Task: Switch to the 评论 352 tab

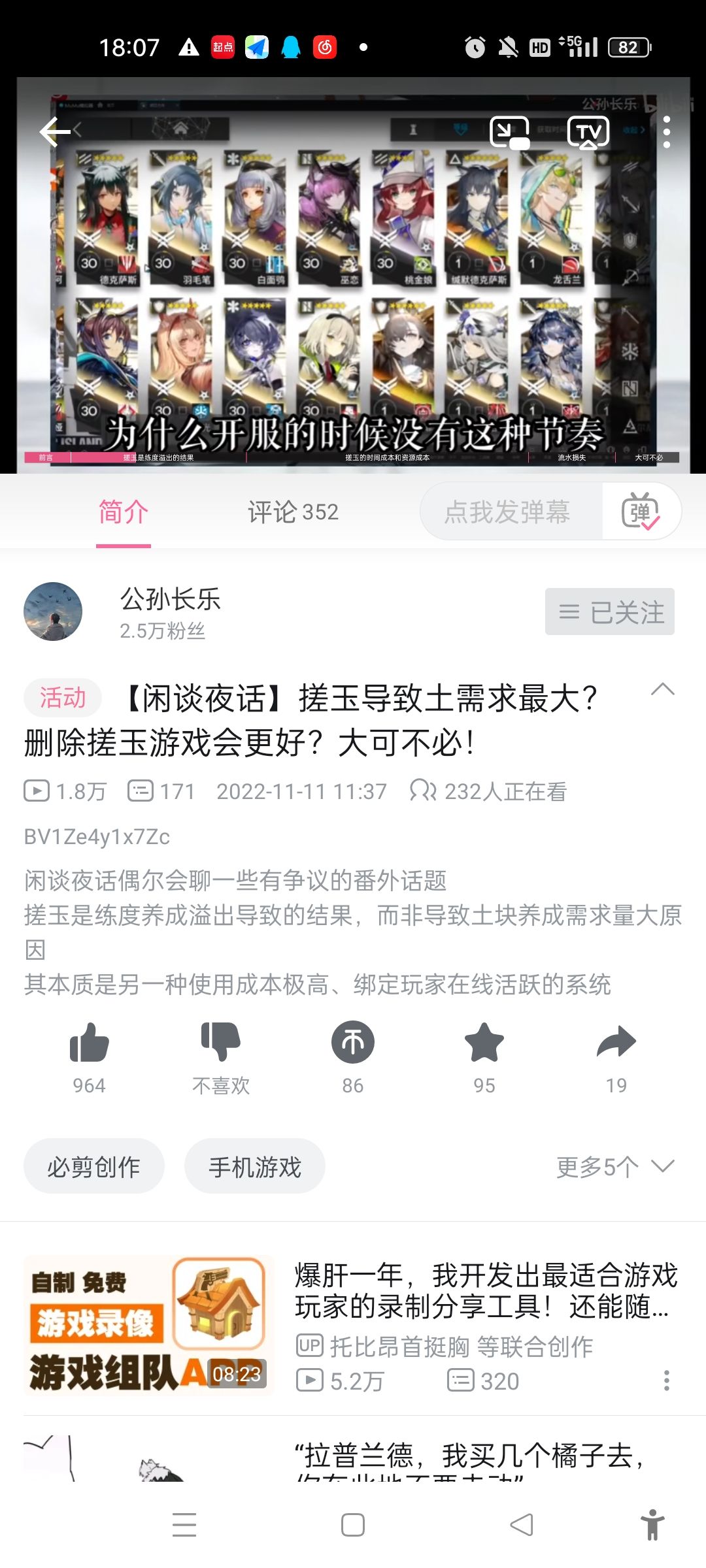Action: tap(293, 512)
